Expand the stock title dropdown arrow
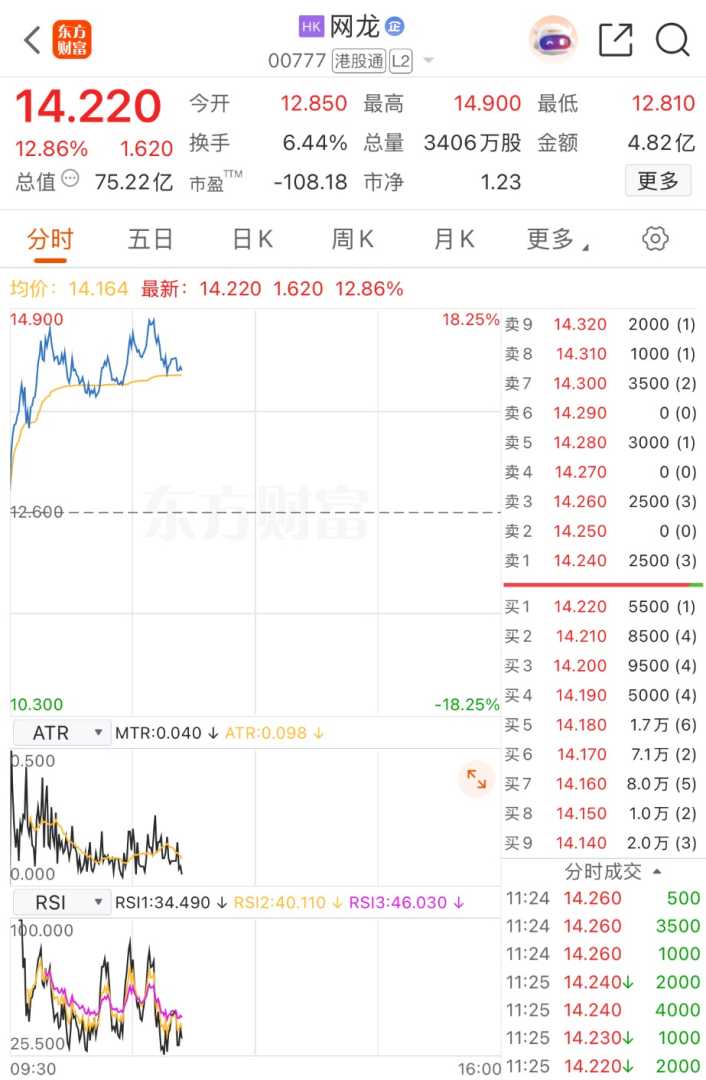Screen dimensions: 706x1080 429,61
